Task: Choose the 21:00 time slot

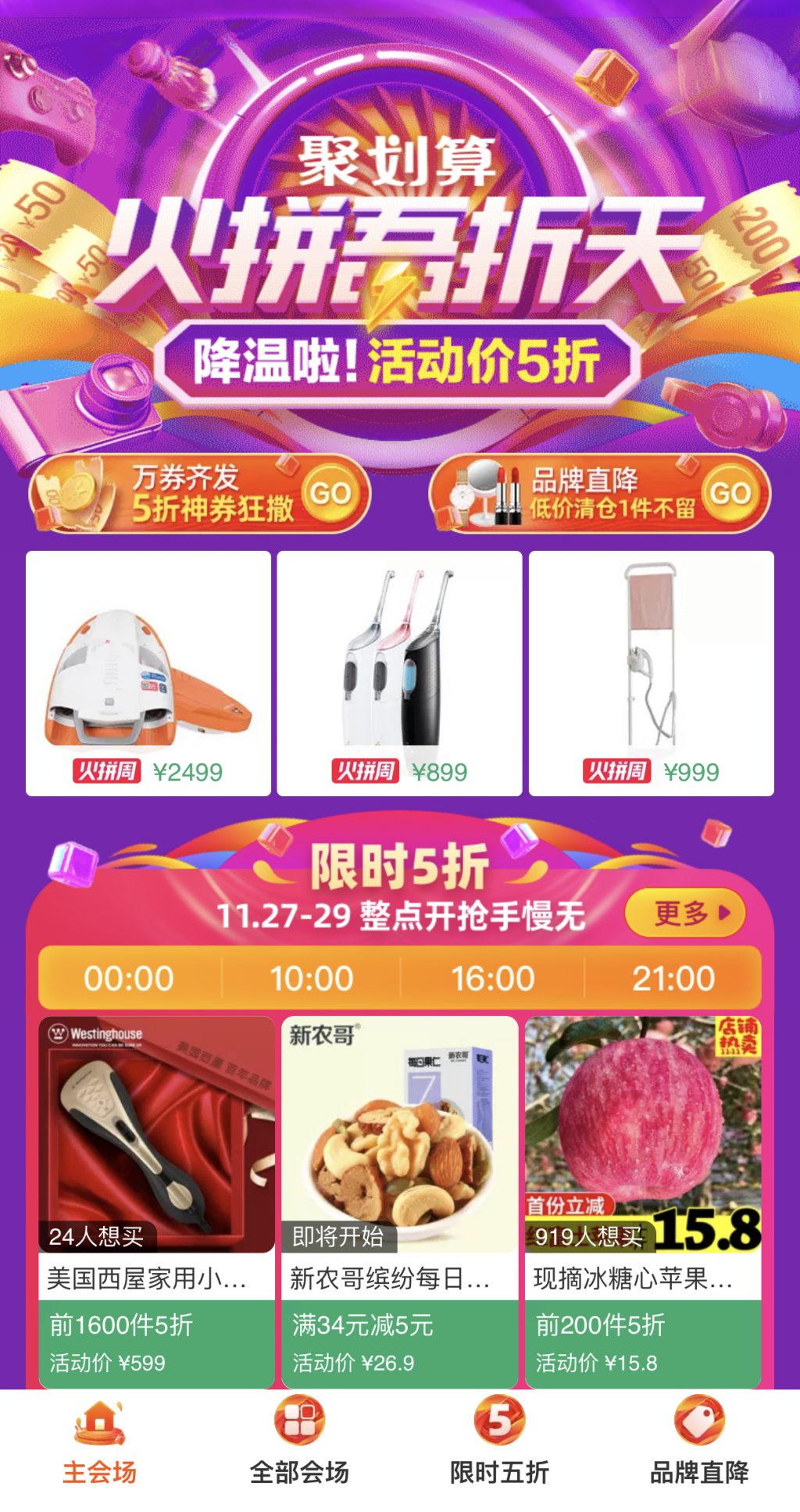Action: [x=673, y=978]
